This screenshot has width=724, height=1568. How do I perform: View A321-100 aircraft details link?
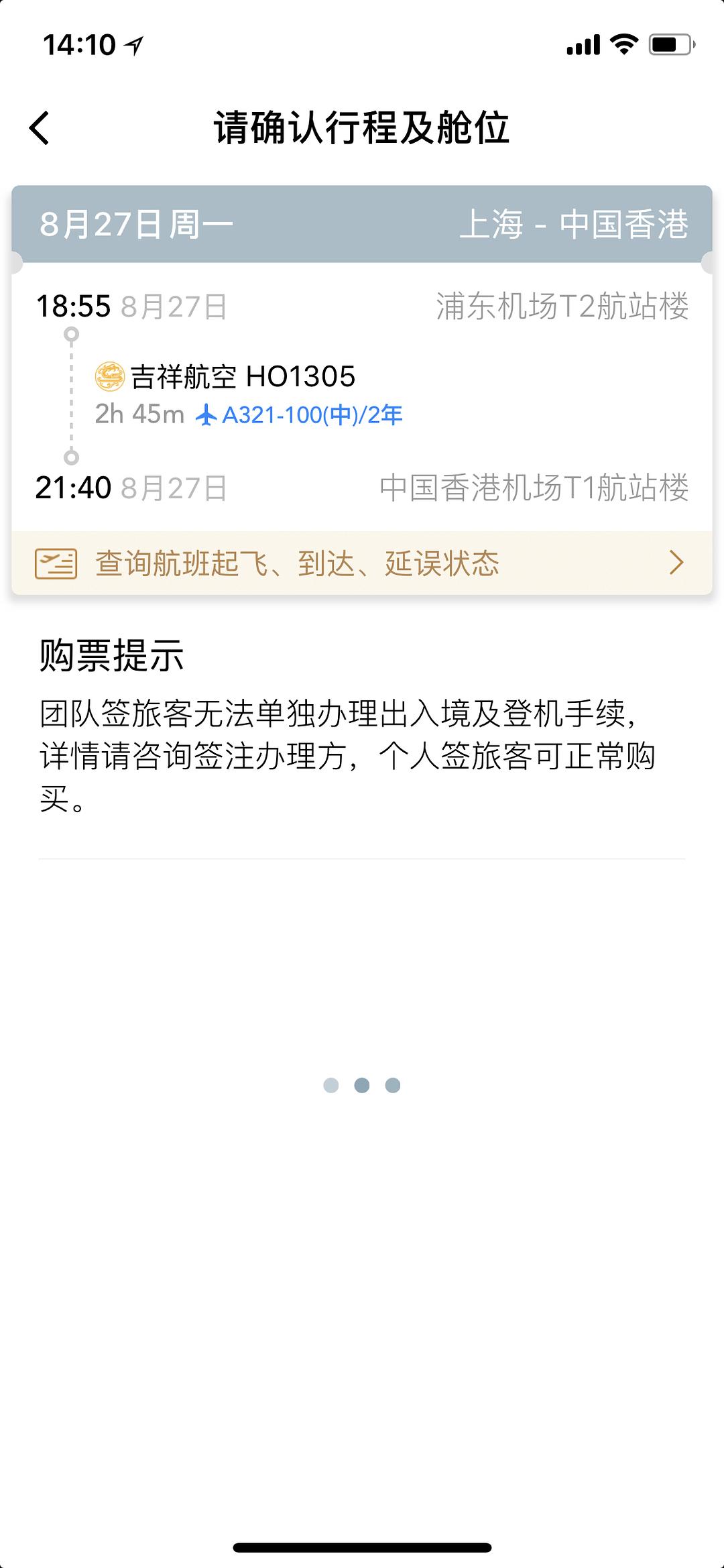tap(300, 415)
